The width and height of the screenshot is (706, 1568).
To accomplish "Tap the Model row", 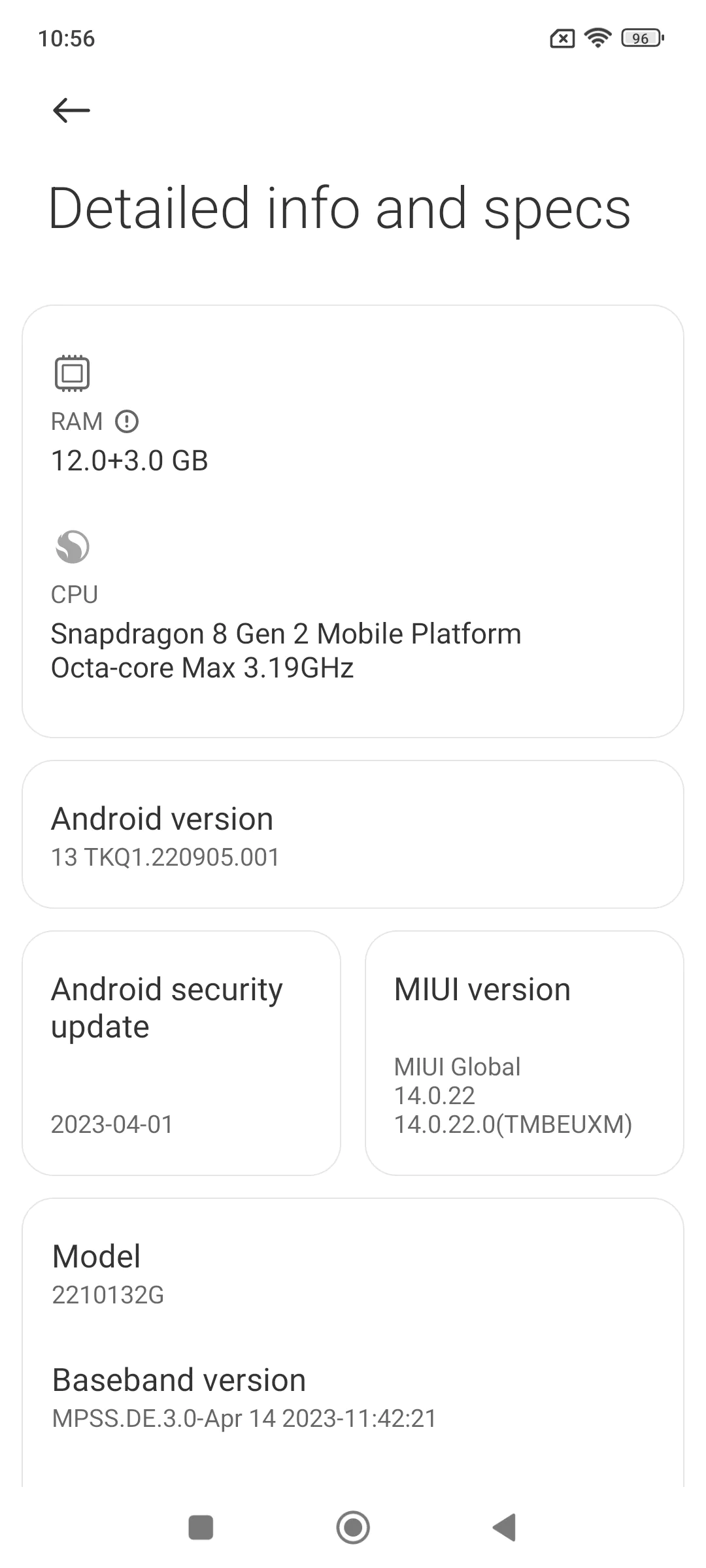I will tap(353, 1274).
